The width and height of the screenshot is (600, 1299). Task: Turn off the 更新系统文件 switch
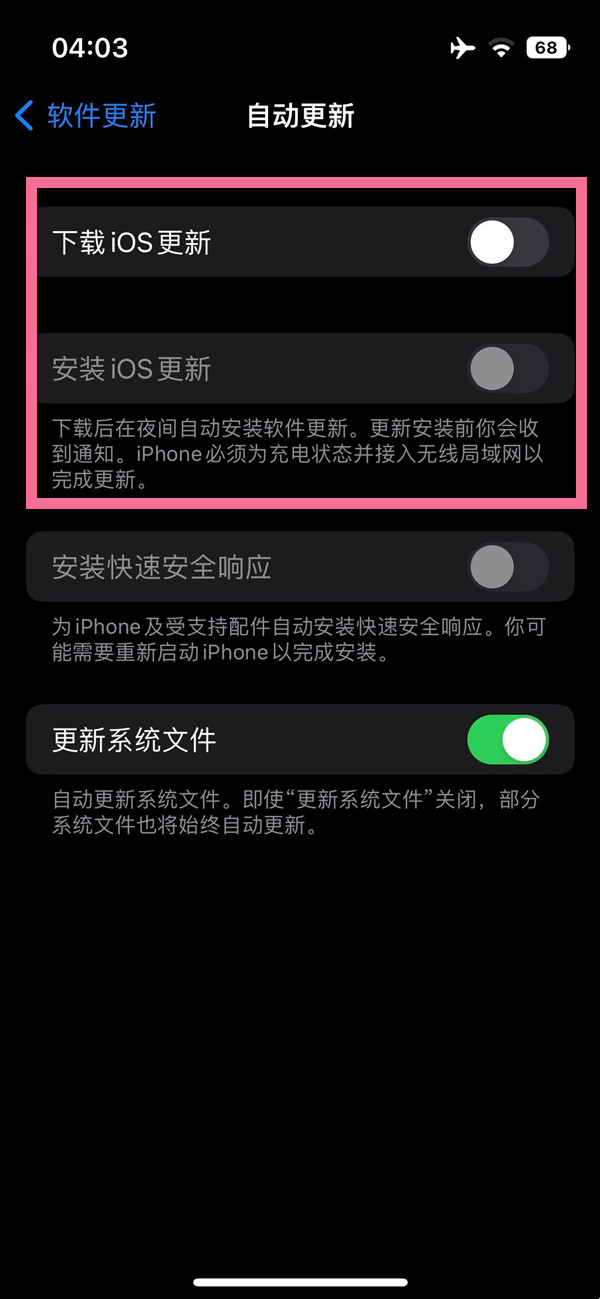pos(507,740)
